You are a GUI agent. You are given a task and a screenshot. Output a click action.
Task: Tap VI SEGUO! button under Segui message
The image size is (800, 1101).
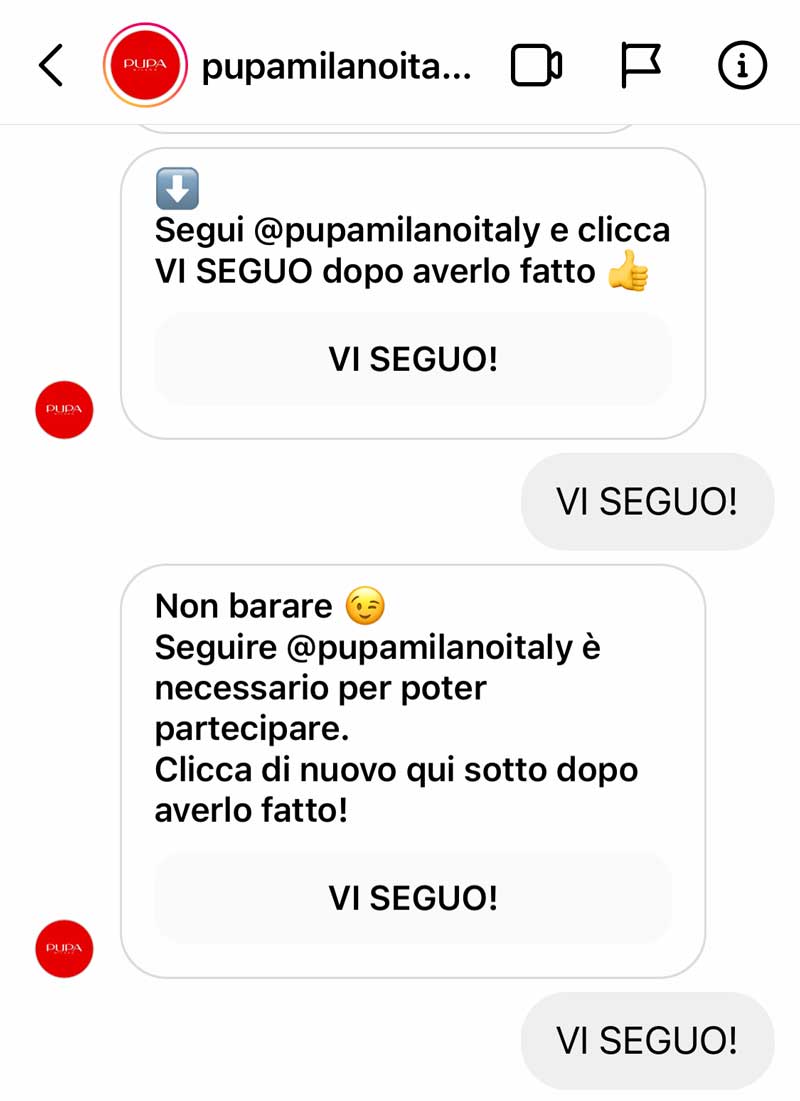[x=412, y=359]
